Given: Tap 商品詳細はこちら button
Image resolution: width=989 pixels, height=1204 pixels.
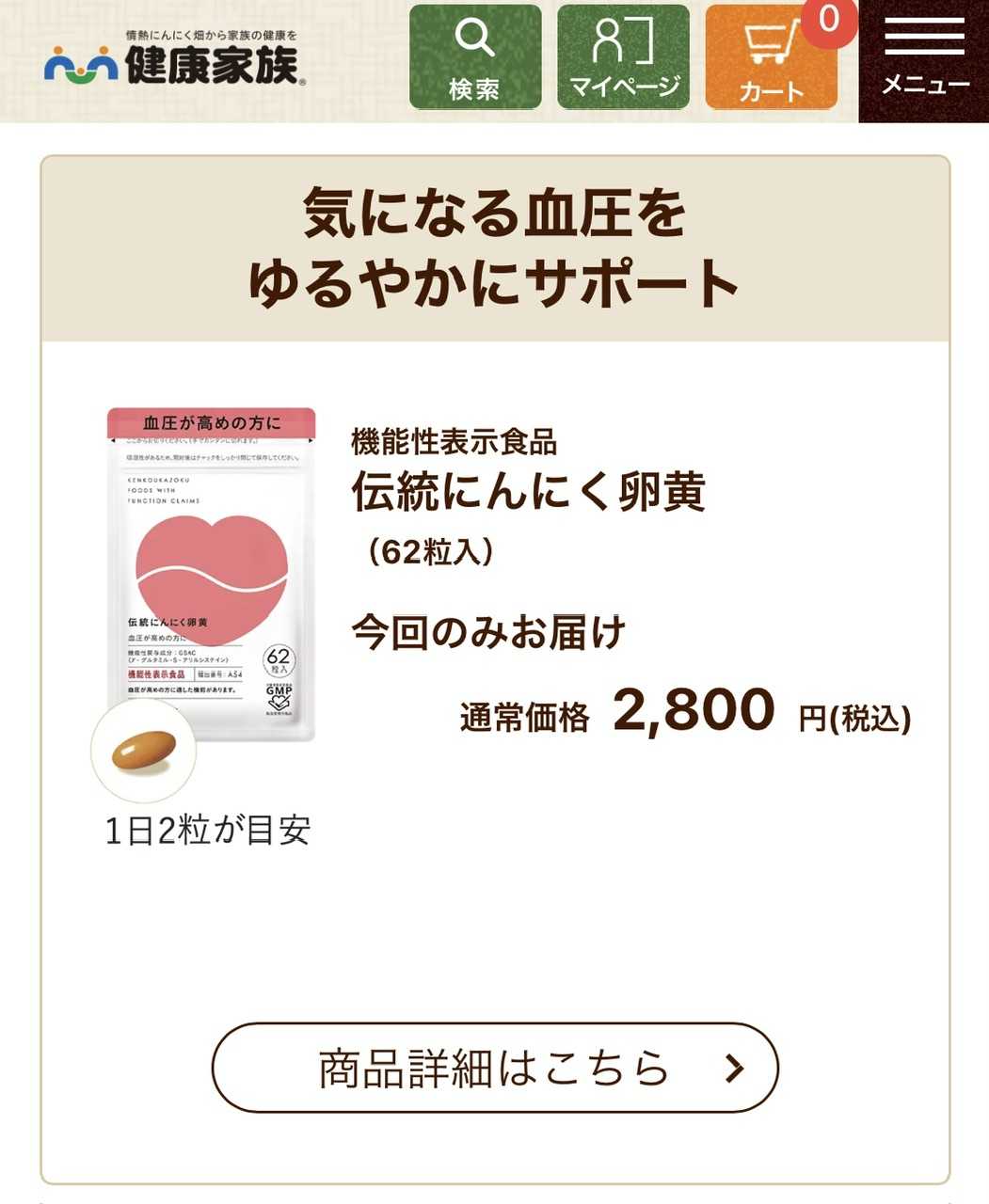Looking at the screenshot, I should click(x=495, y=1068).
